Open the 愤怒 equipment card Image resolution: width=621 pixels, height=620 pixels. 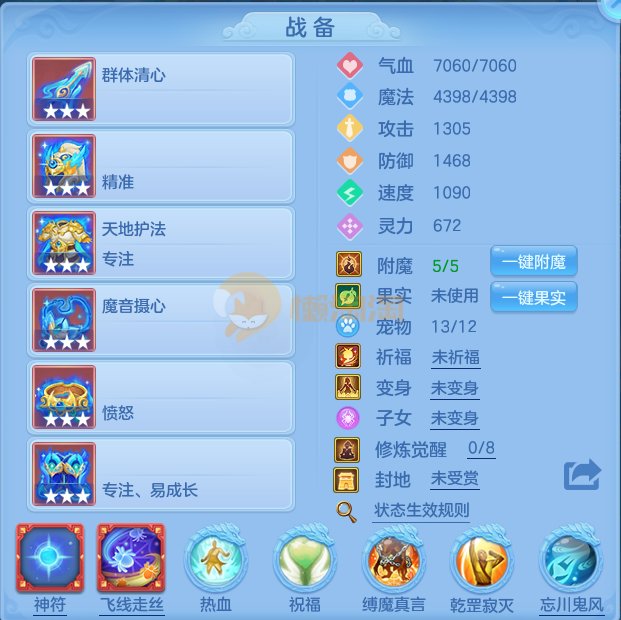coord(161,397)
